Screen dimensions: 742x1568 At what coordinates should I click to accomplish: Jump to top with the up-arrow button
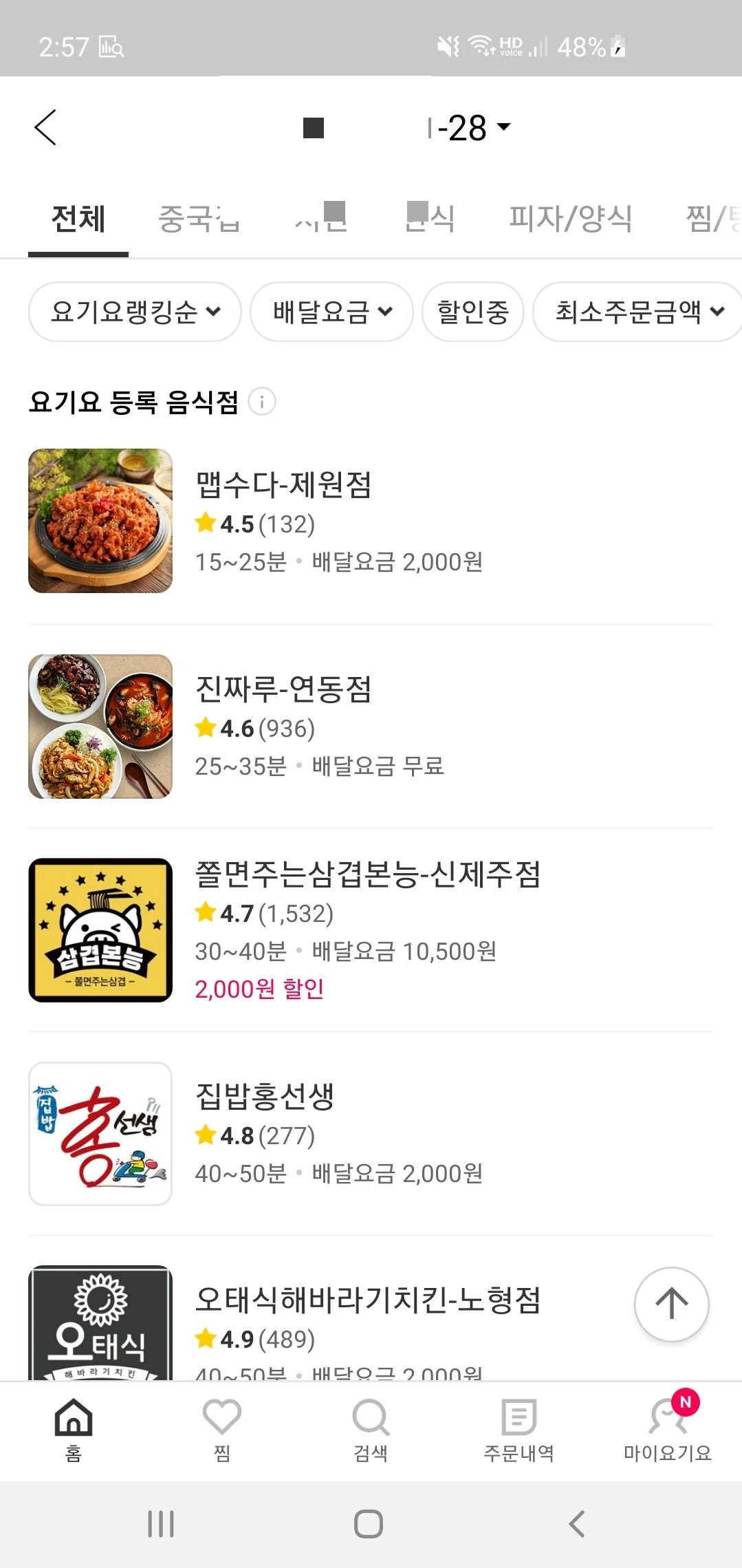[671, 1304]
